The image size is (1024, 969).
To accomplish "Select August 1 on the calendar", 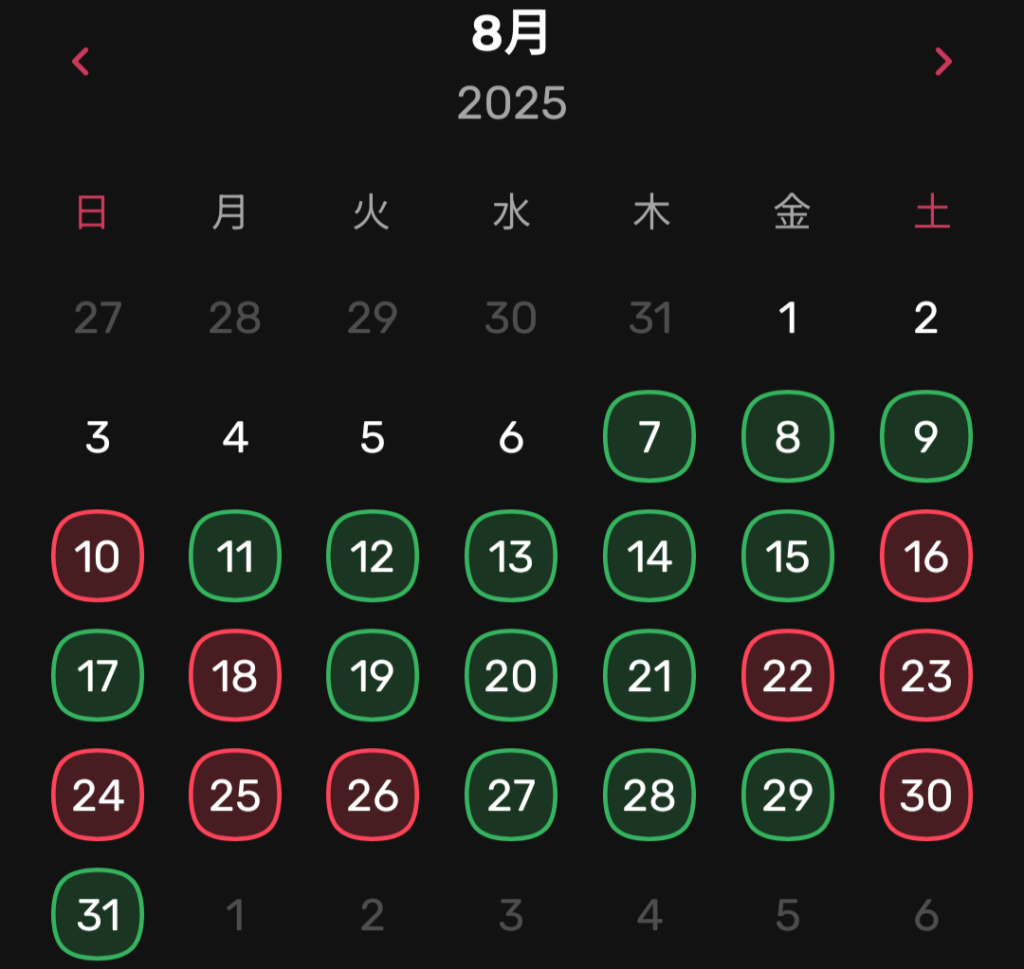I will (788, 318).
